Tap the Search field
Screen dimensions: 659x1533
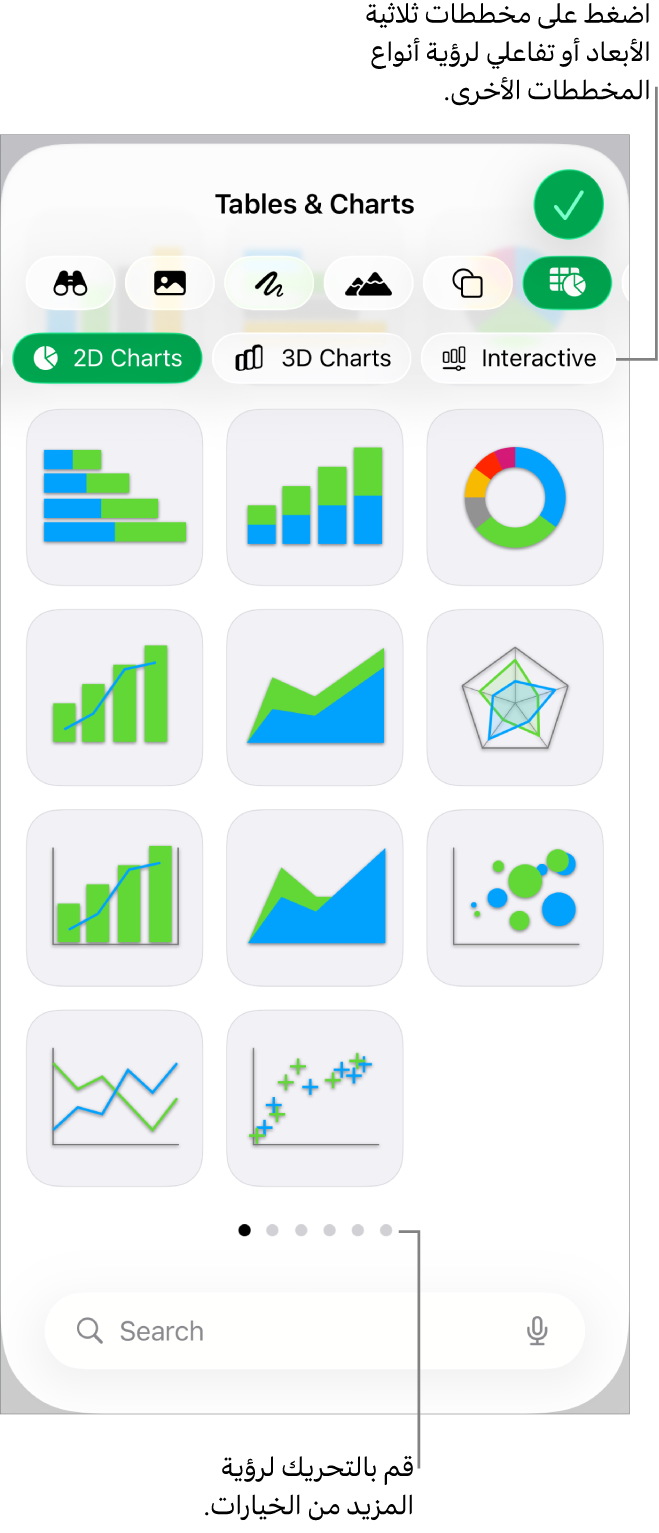[300, 1331]
